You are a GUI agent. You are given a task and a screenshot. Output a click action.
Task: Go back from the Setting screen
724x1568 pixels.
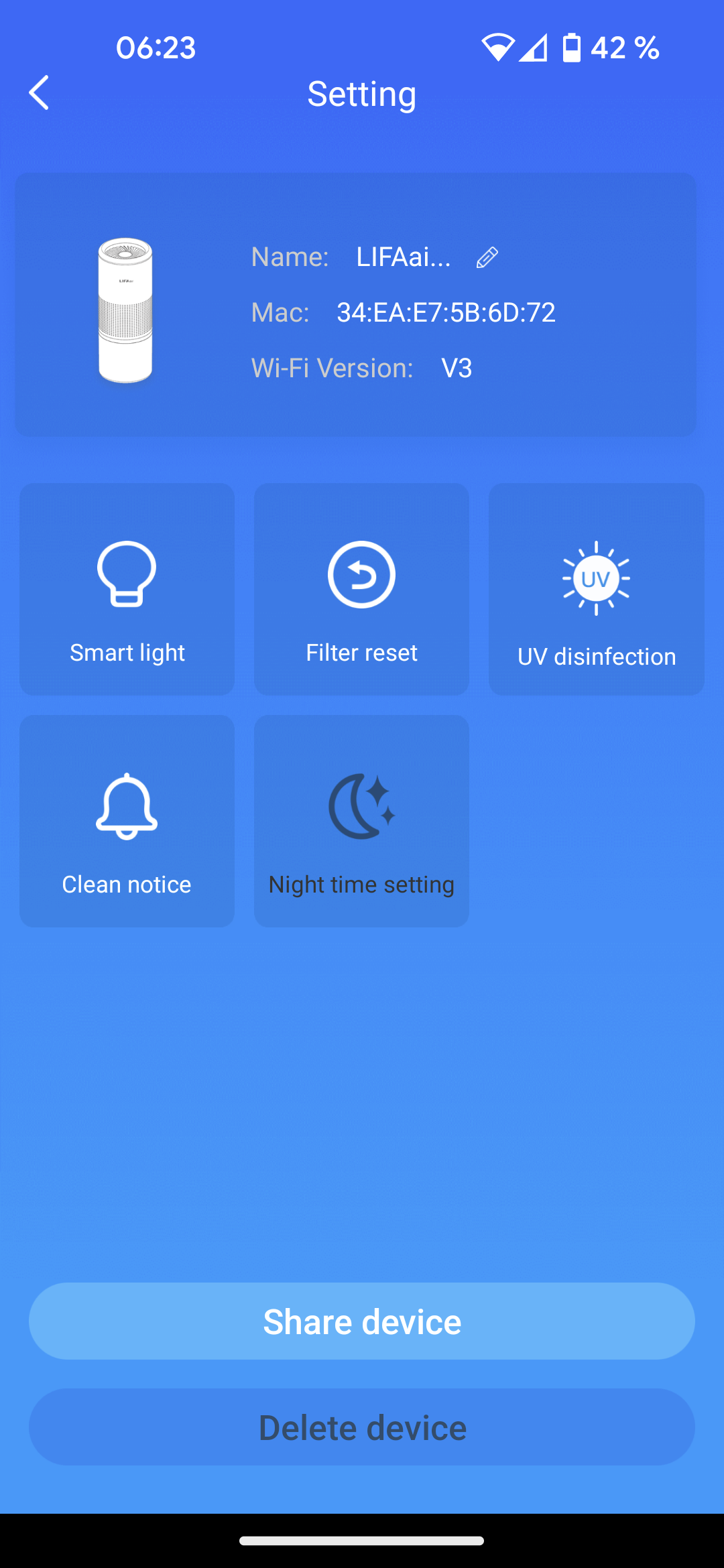[40, 92]
